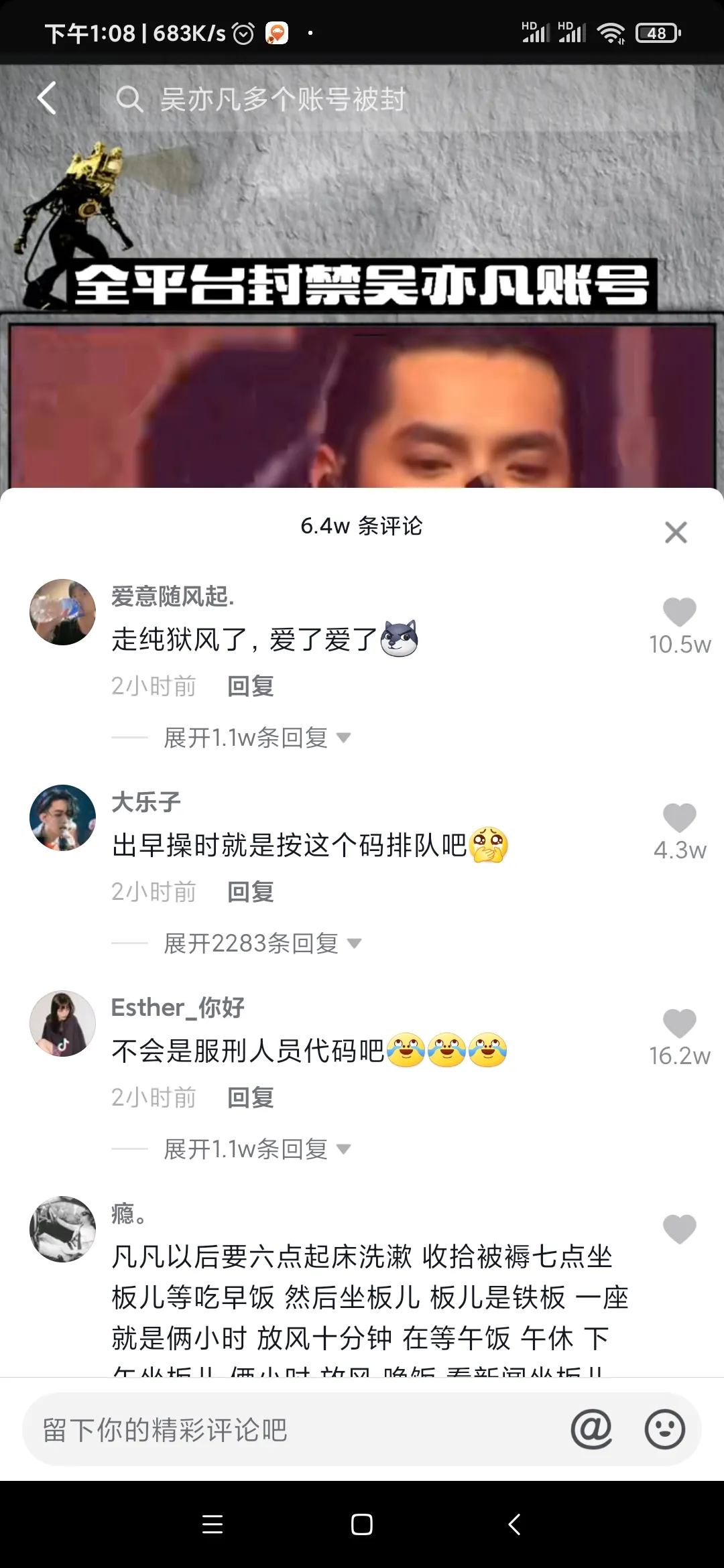Open search box with 吴亦凡多个账号被封
The width and height of the screenshot is (724, 1568).
pyautogui.click(x=282, y=100)
